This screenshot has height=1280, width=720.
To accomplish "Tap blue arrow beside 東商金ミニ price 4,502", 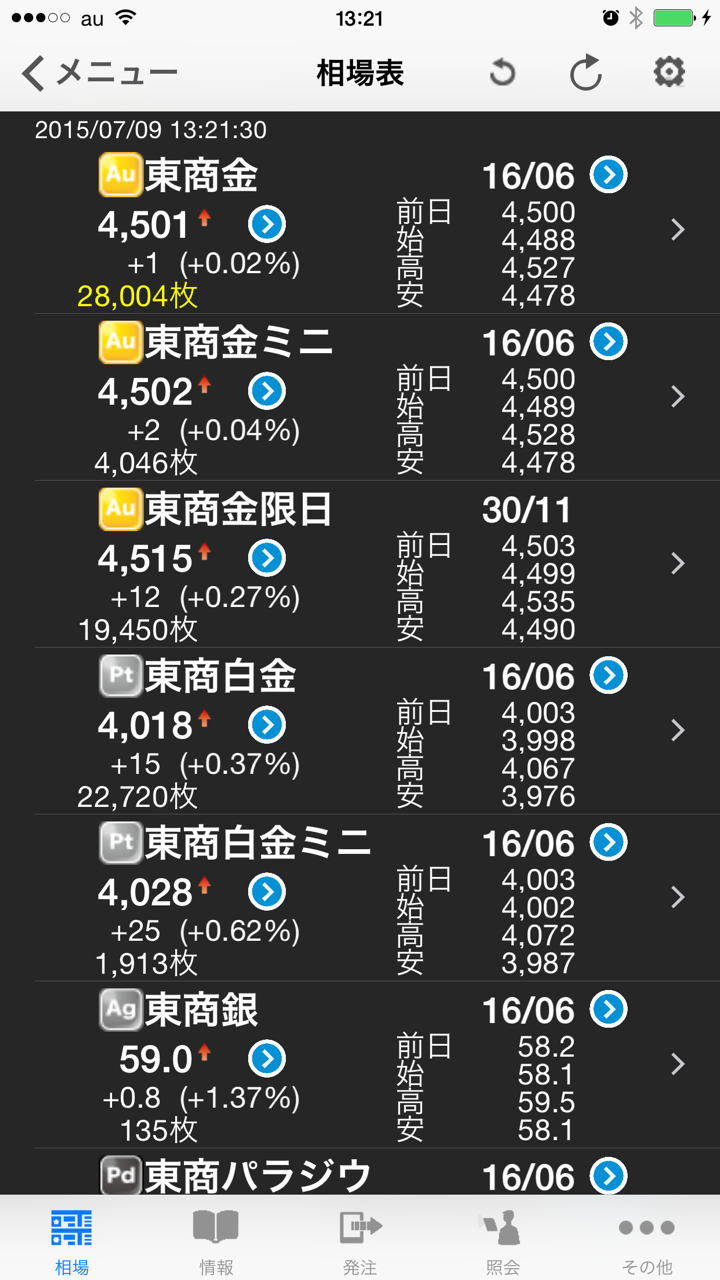I will (267, 392).
